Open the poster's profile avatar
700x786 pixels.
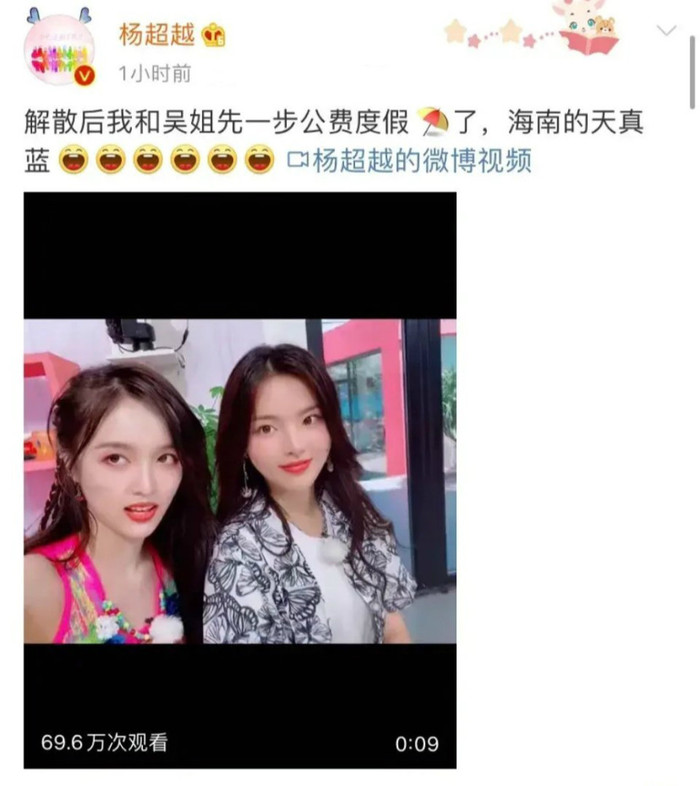click(x=59, y=49)
